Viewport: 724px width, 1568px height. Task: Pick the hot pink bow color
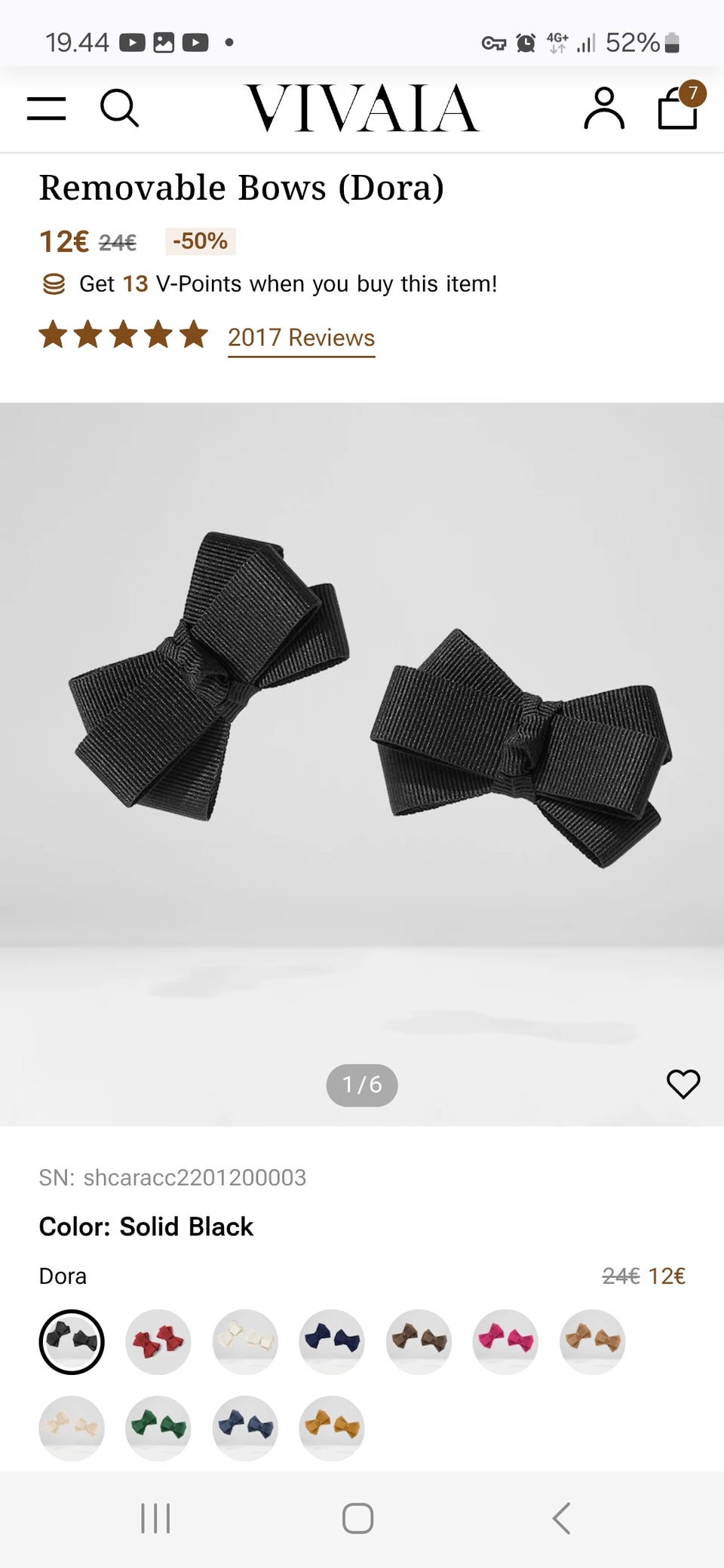click(505, 1342)
